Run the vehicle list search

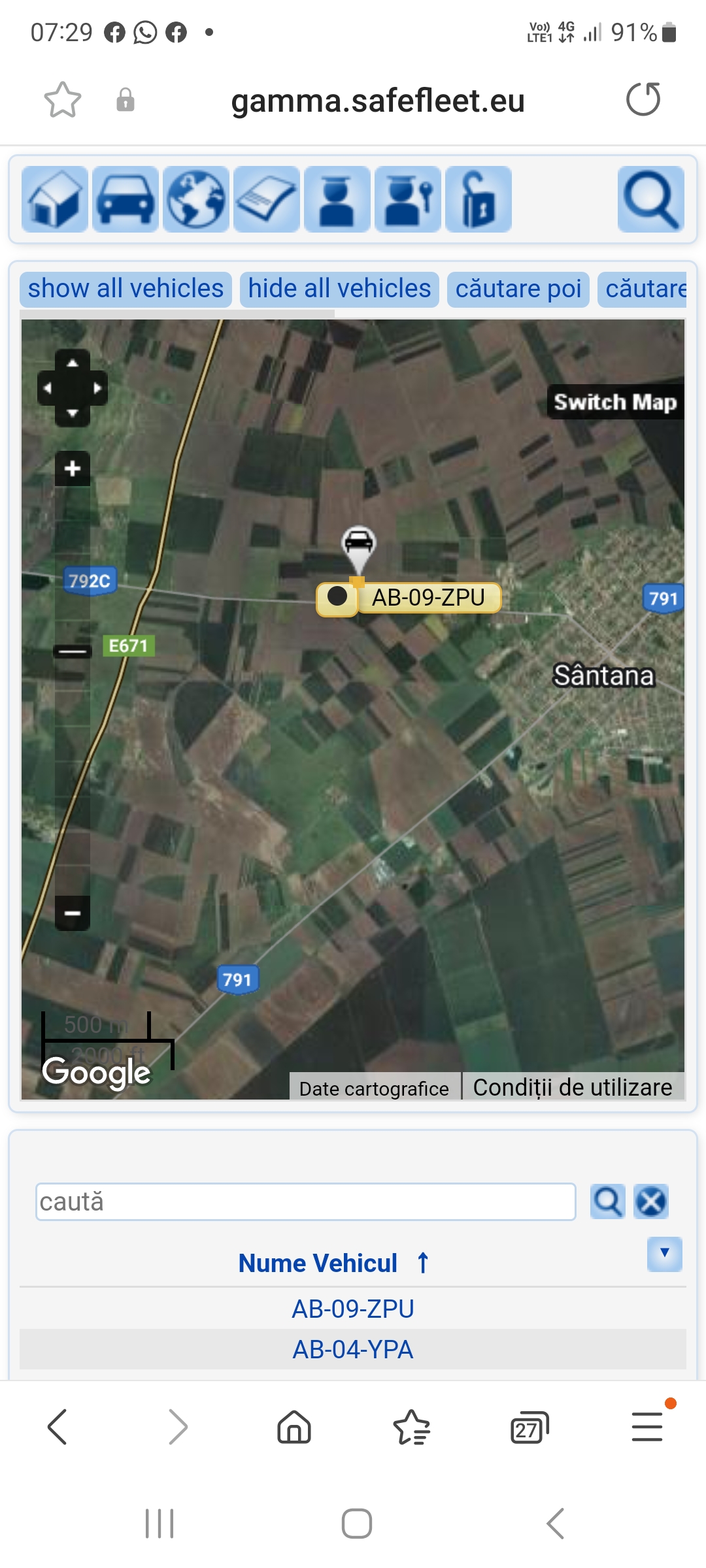click(607, 1201)
